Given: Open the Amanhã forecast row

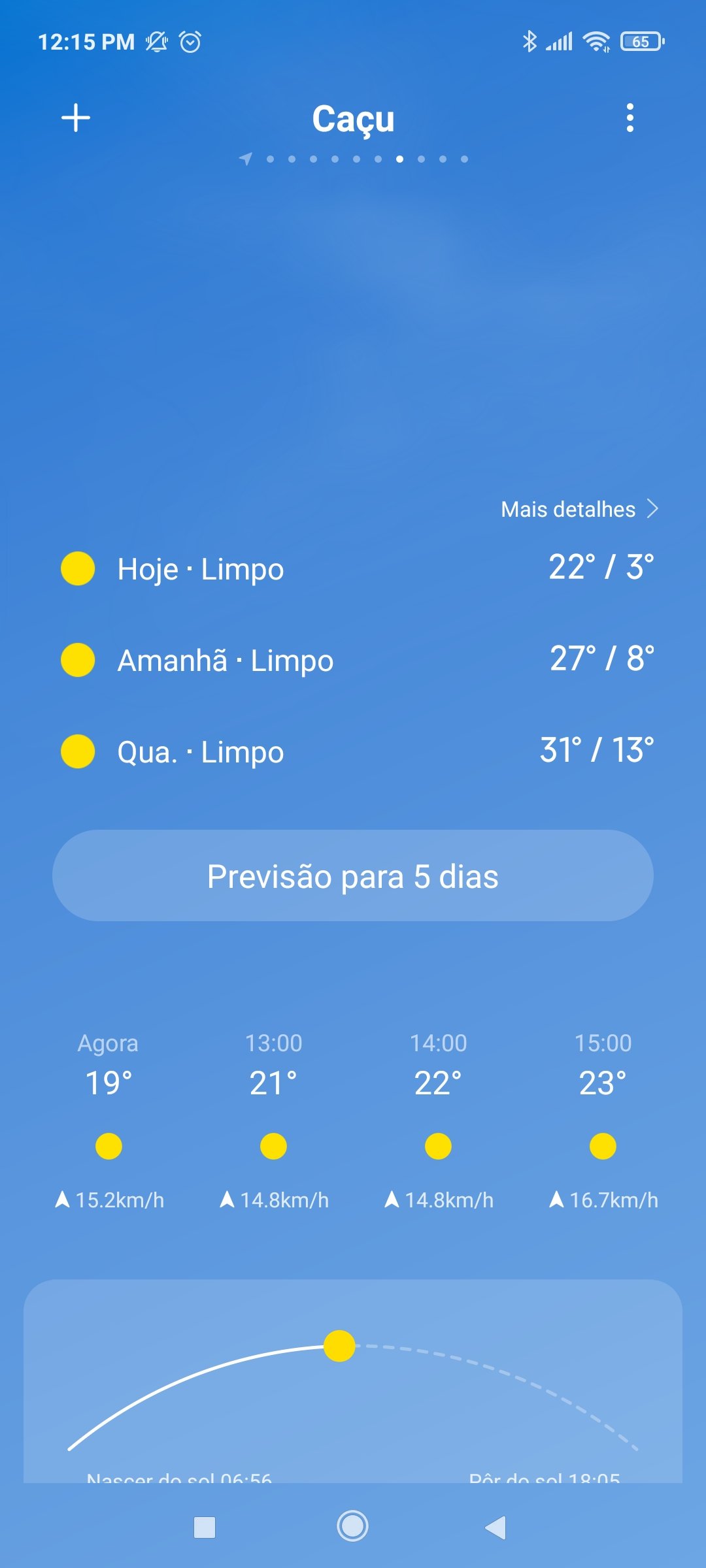Looking at the screenshot, I should 353,660.
